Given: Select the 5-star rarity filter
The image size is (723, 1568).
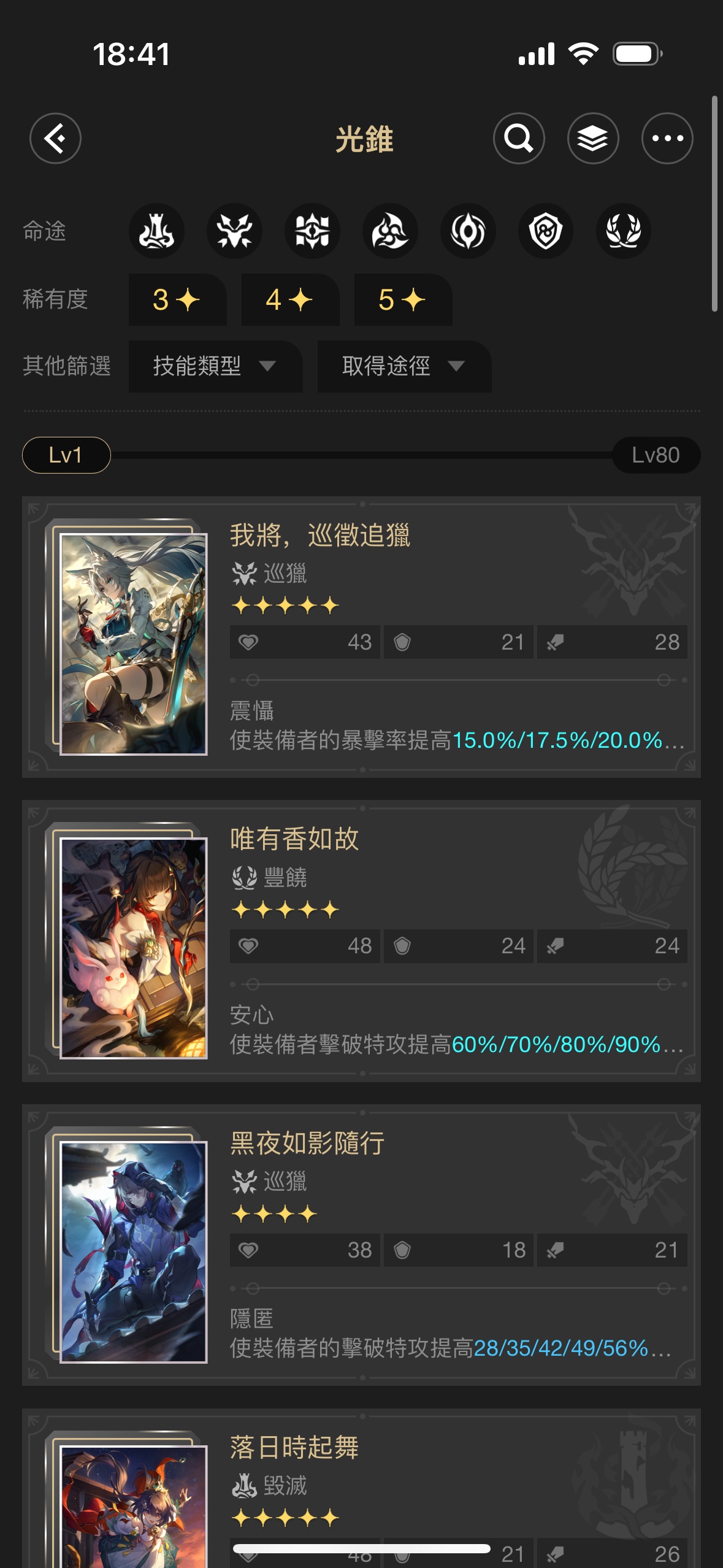Looking at the screenshot, I should (x=403, y=300).
